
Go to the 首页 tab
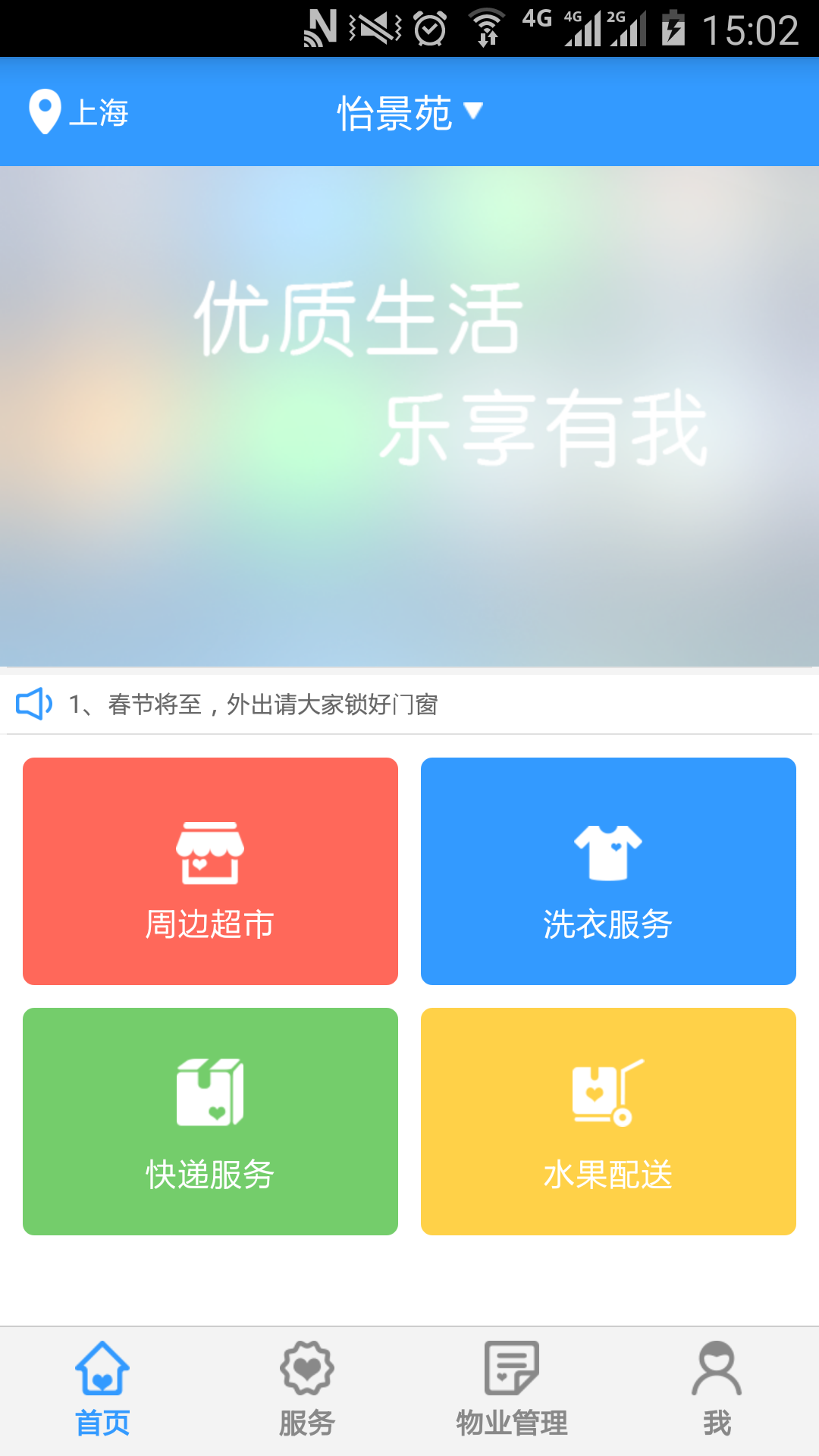click(x=102, y=1391)
